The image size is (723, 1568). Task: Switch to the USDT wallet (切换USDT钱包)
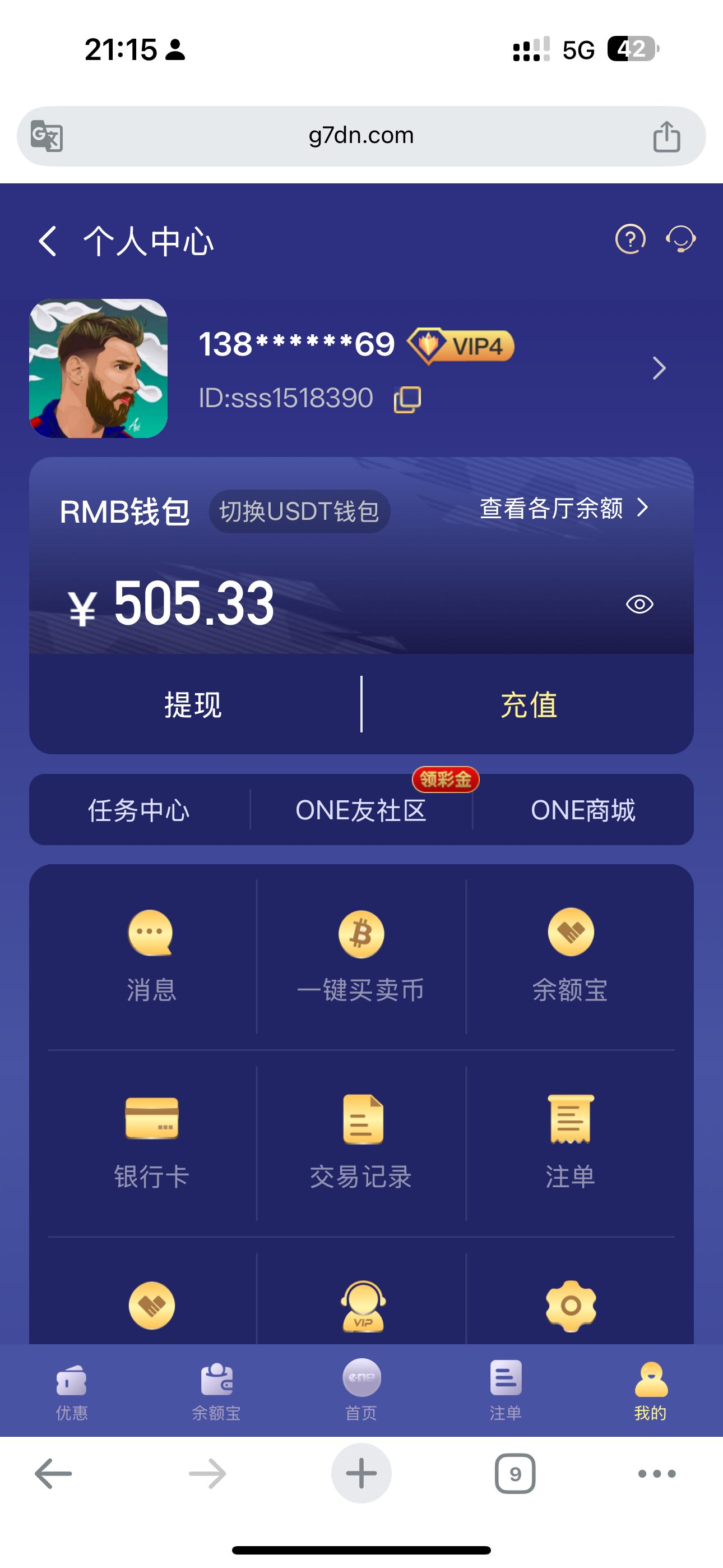299,511
